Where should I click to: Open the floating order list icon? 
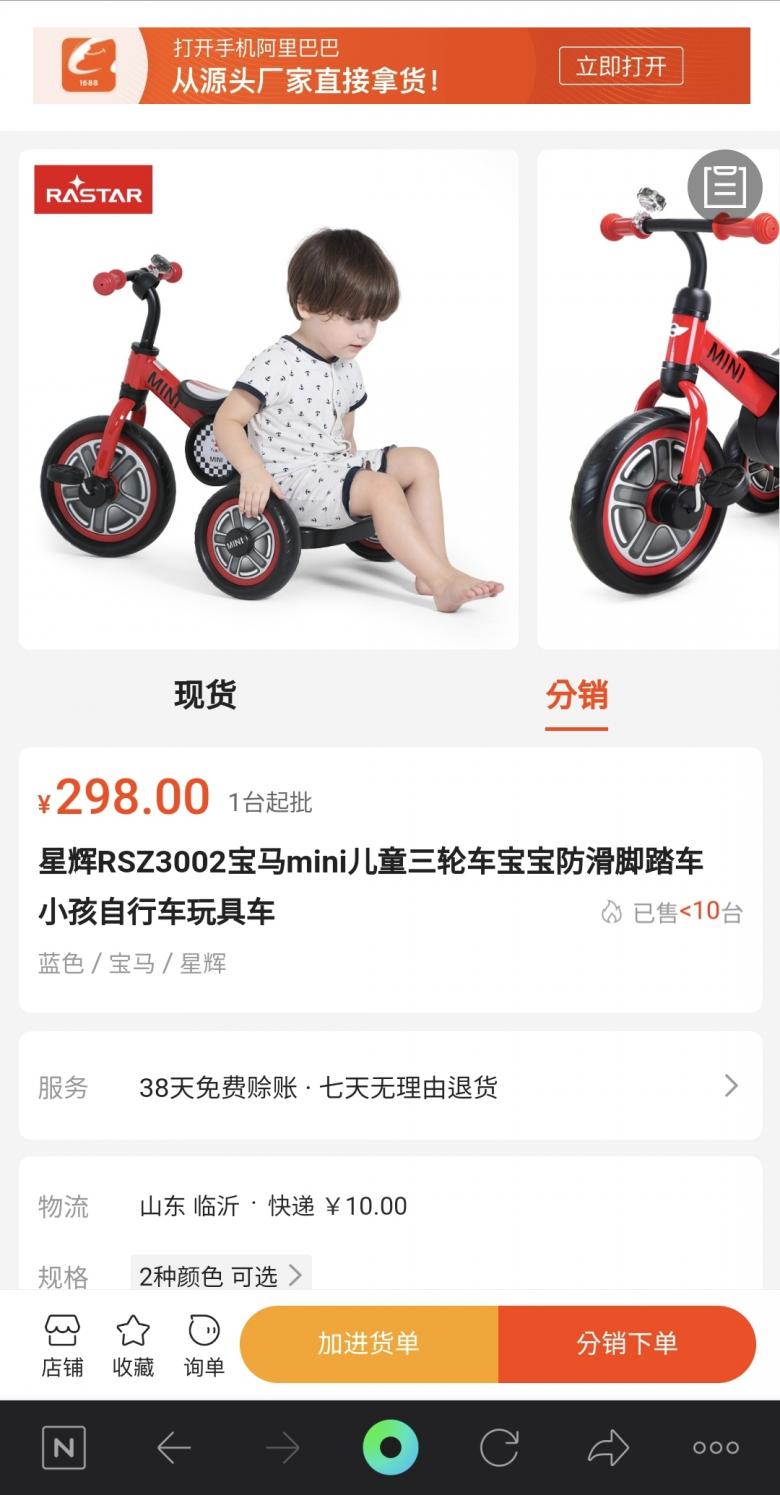tap(724, 186)
